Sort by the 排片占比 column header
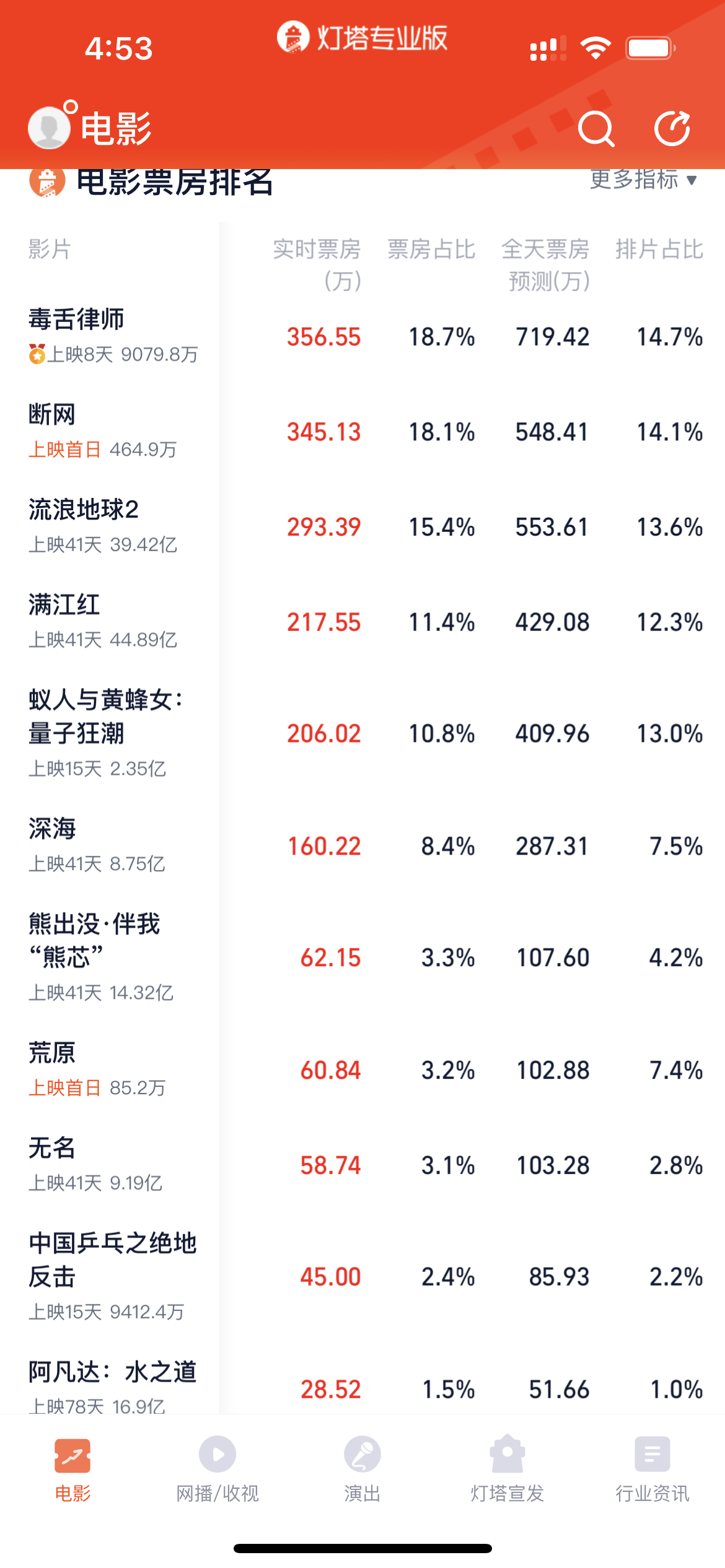Screen dimensions: 725x1568 659,249
